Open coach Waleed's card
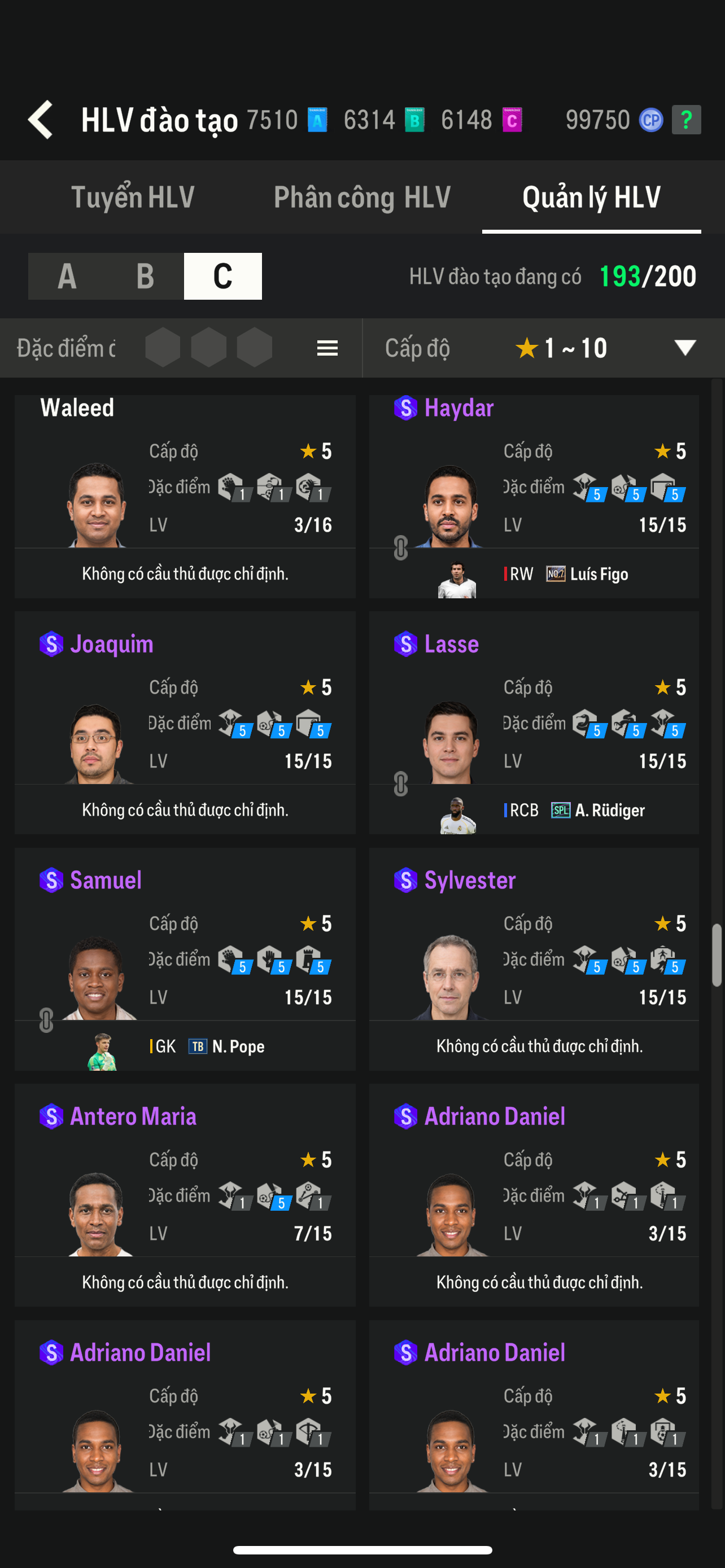 (185, 487)
